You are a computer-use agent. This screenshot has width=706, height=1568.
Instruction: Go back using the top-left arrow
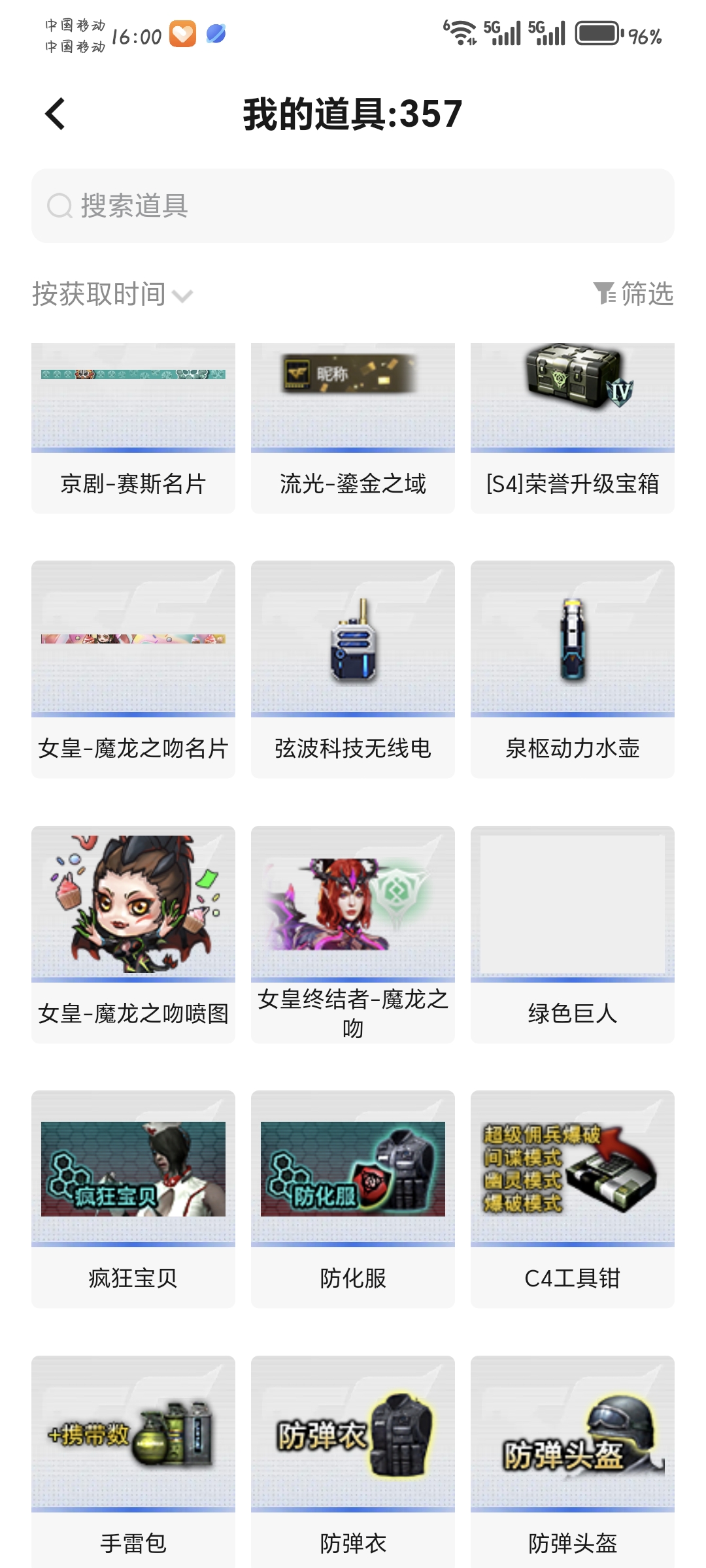coord(56,114)
